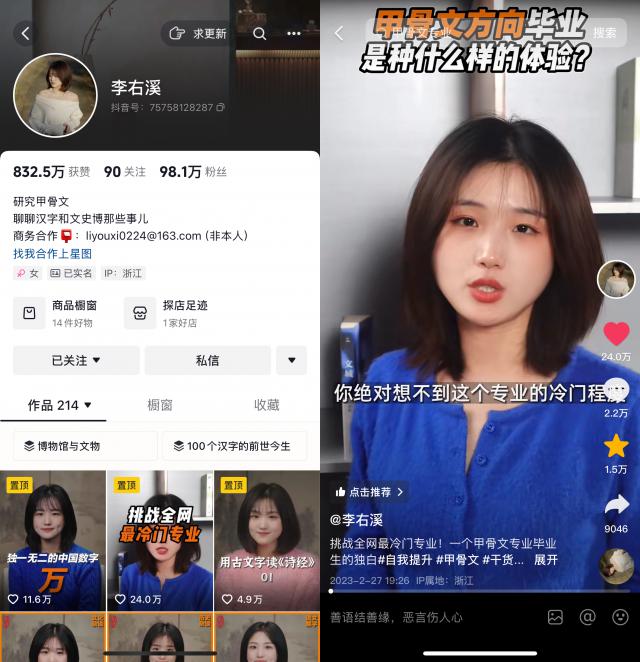Send a private message via 私信
The height and width of the screenshot is (662, 640).
point(207,360)
